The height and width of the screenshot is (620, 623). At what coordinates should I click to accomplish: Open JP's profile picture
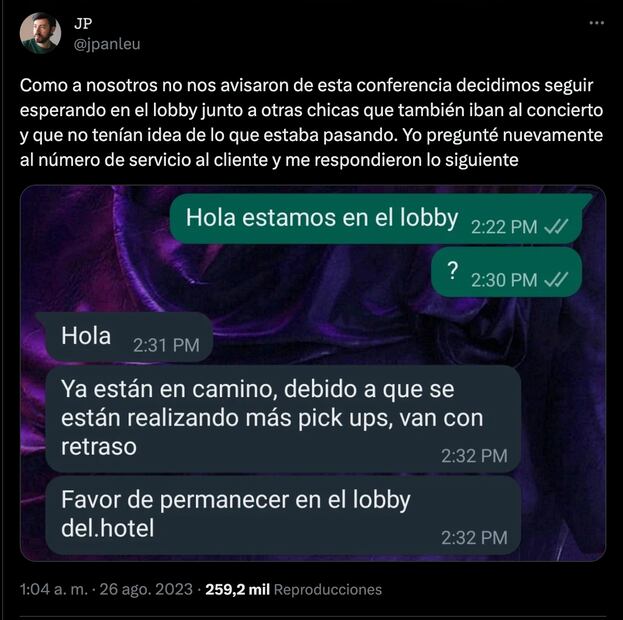pos(40,33)
